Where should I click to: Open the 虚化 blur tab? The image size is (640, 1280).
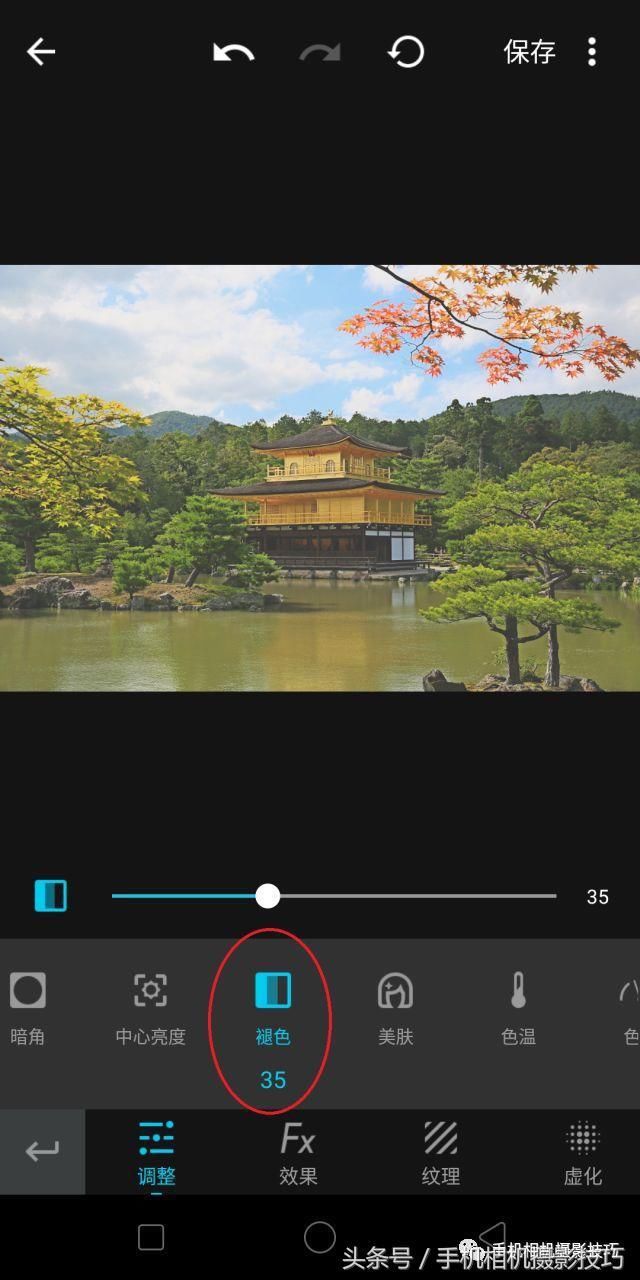[583, 1153]
